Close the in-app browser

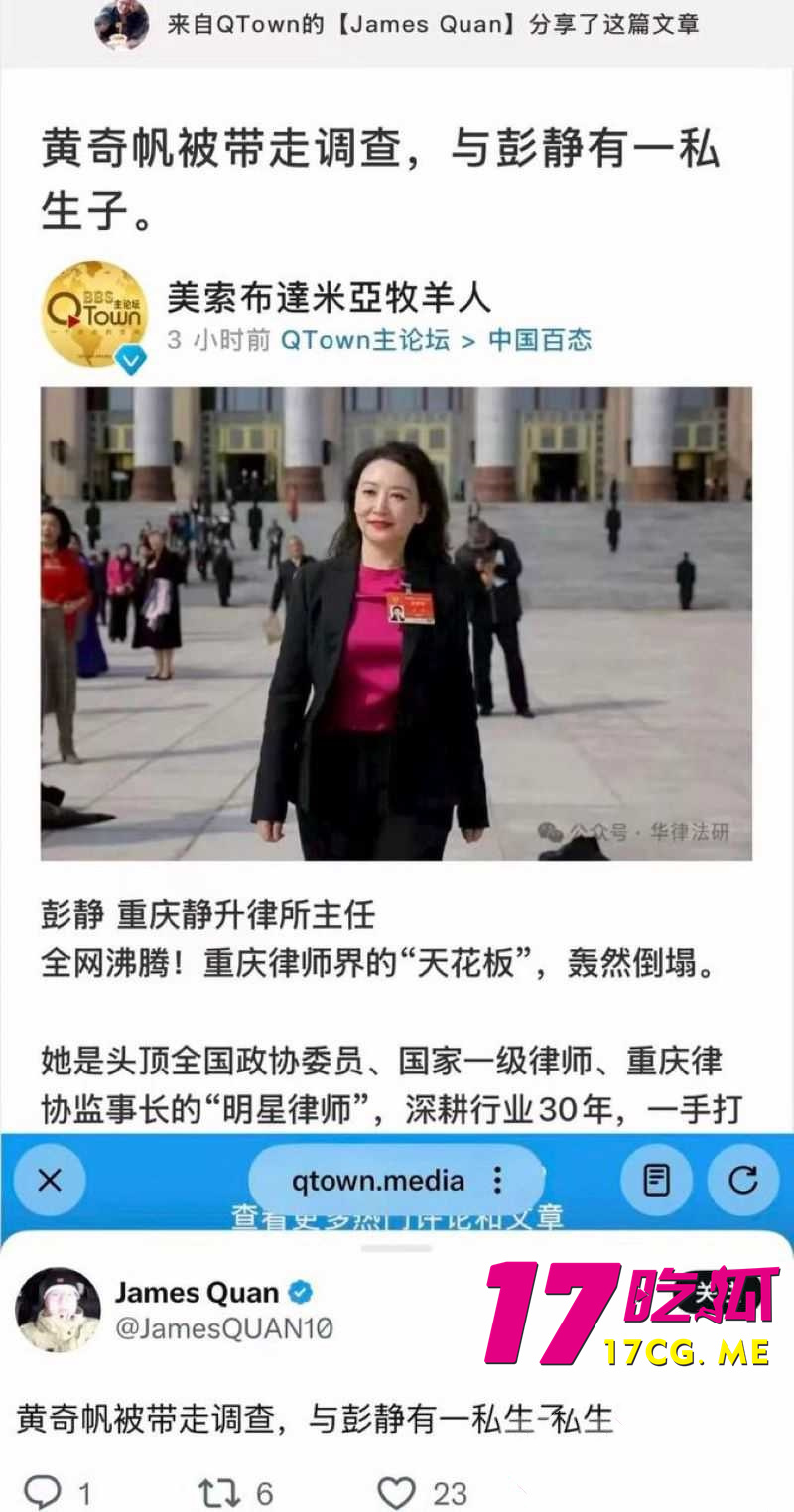coord(49,1180)
